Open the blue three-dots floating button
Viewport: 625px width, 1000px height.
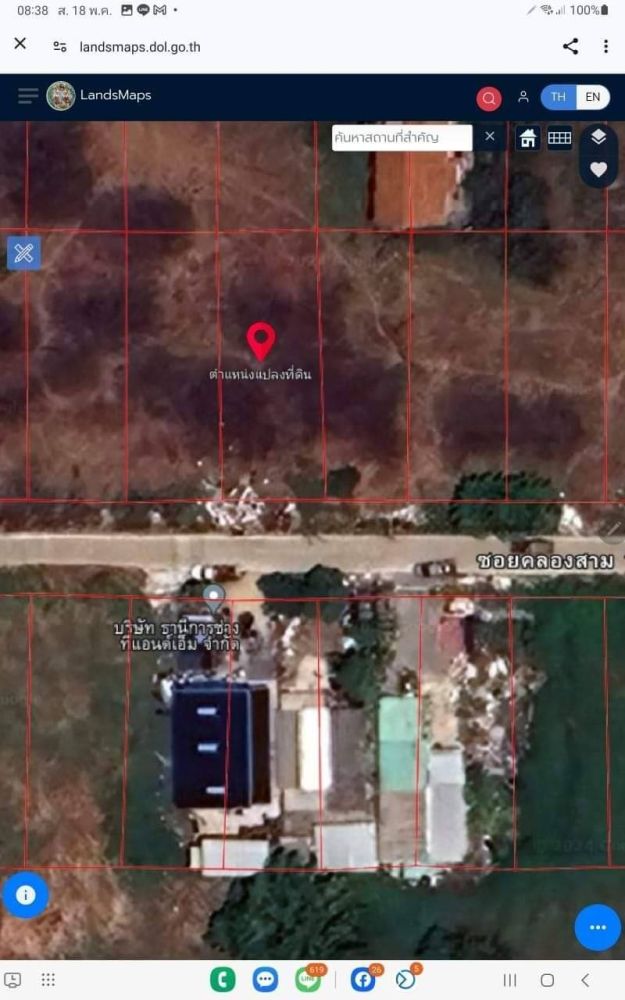point(597,927)
